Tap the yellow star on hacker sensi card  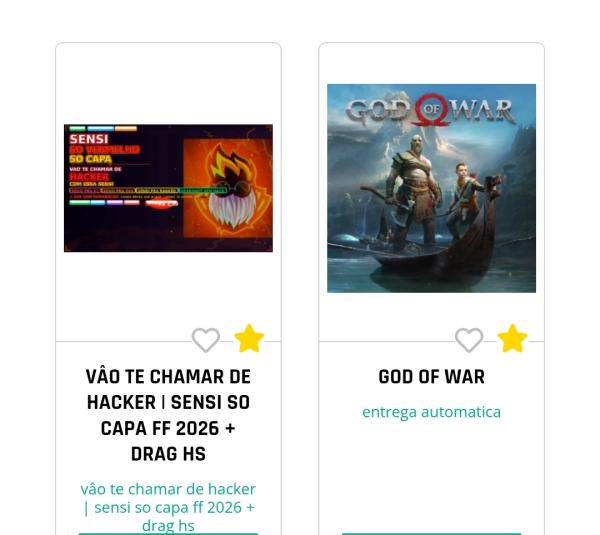(249, 339)
